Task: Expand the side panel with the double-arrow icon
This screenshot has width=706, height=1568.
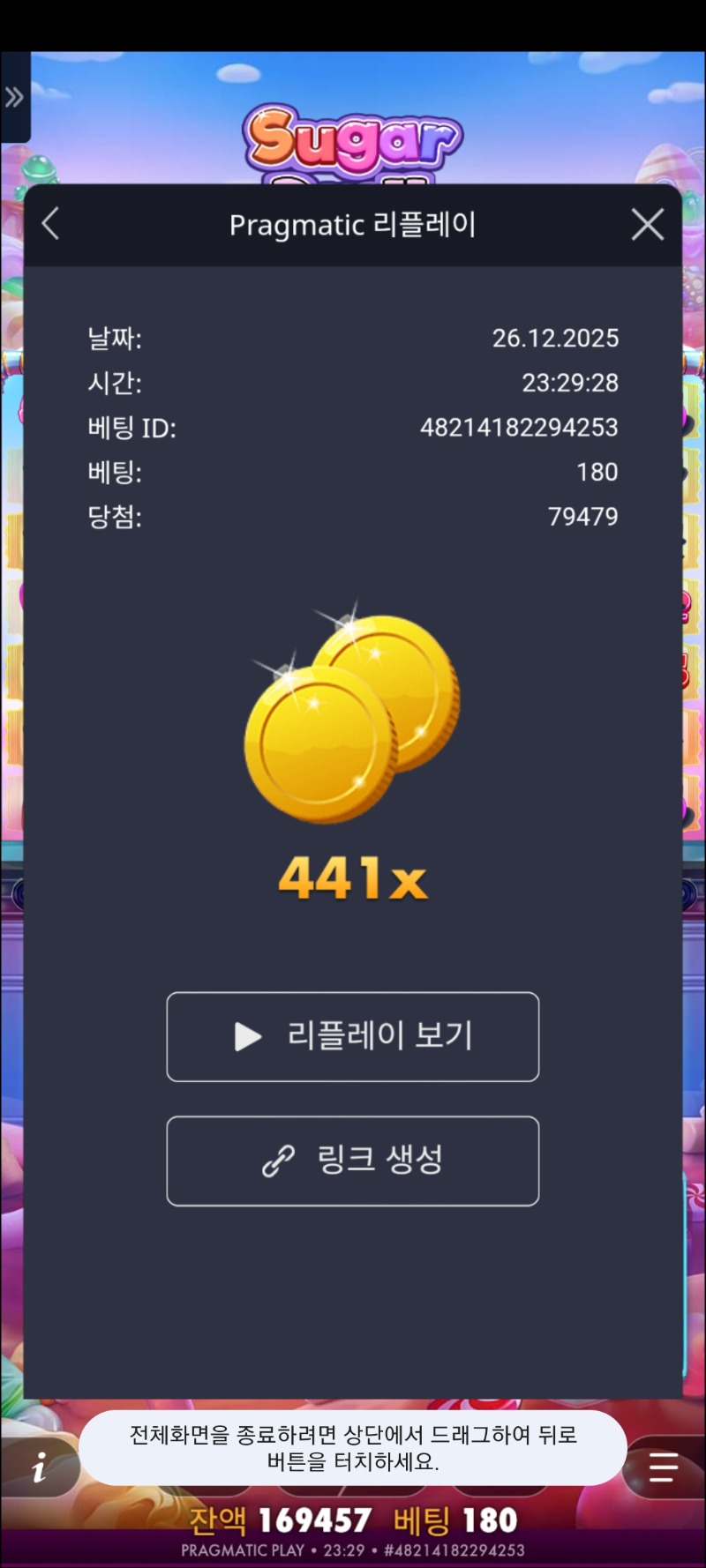Action: (x=14, y=97)
